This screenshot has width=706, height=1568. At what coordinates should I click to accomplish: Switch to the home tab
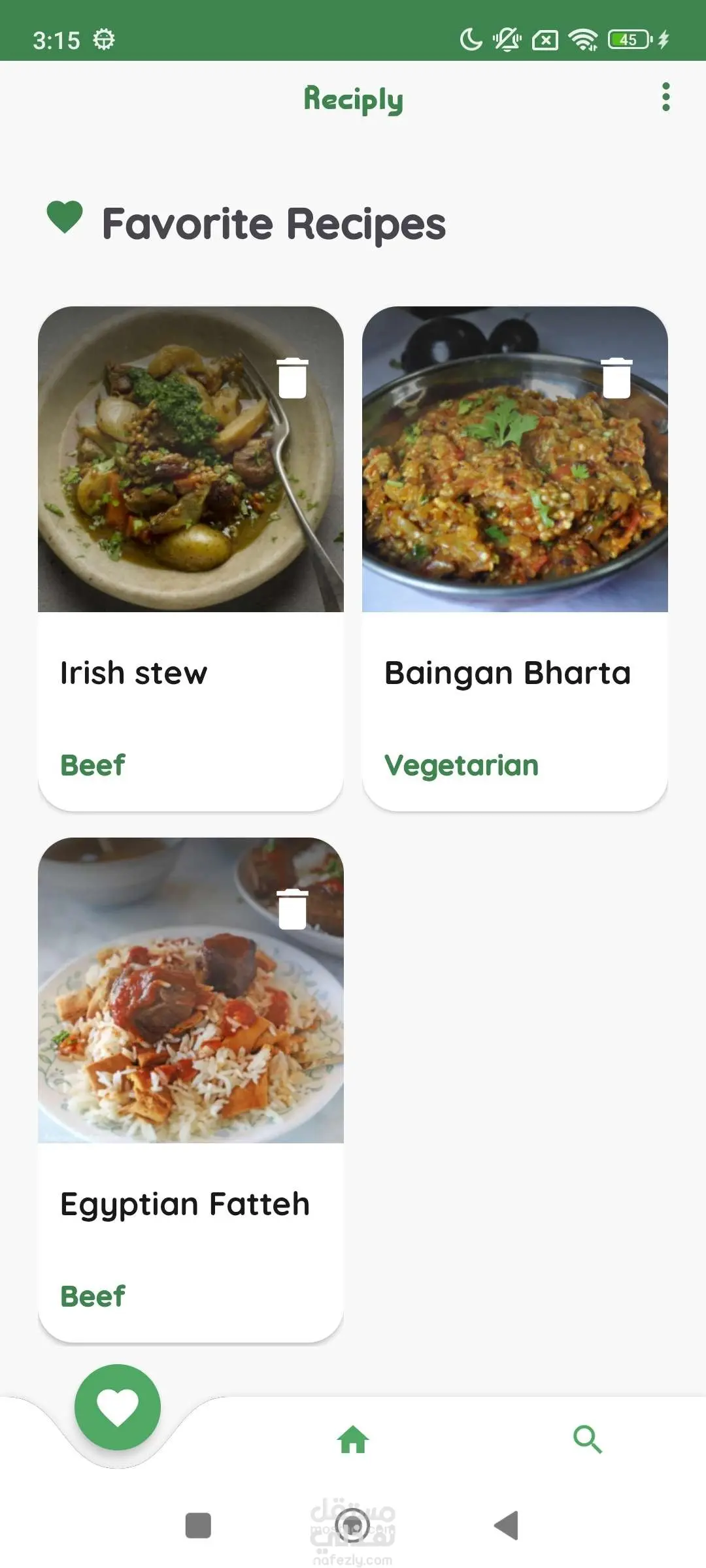pos(353,1439)
